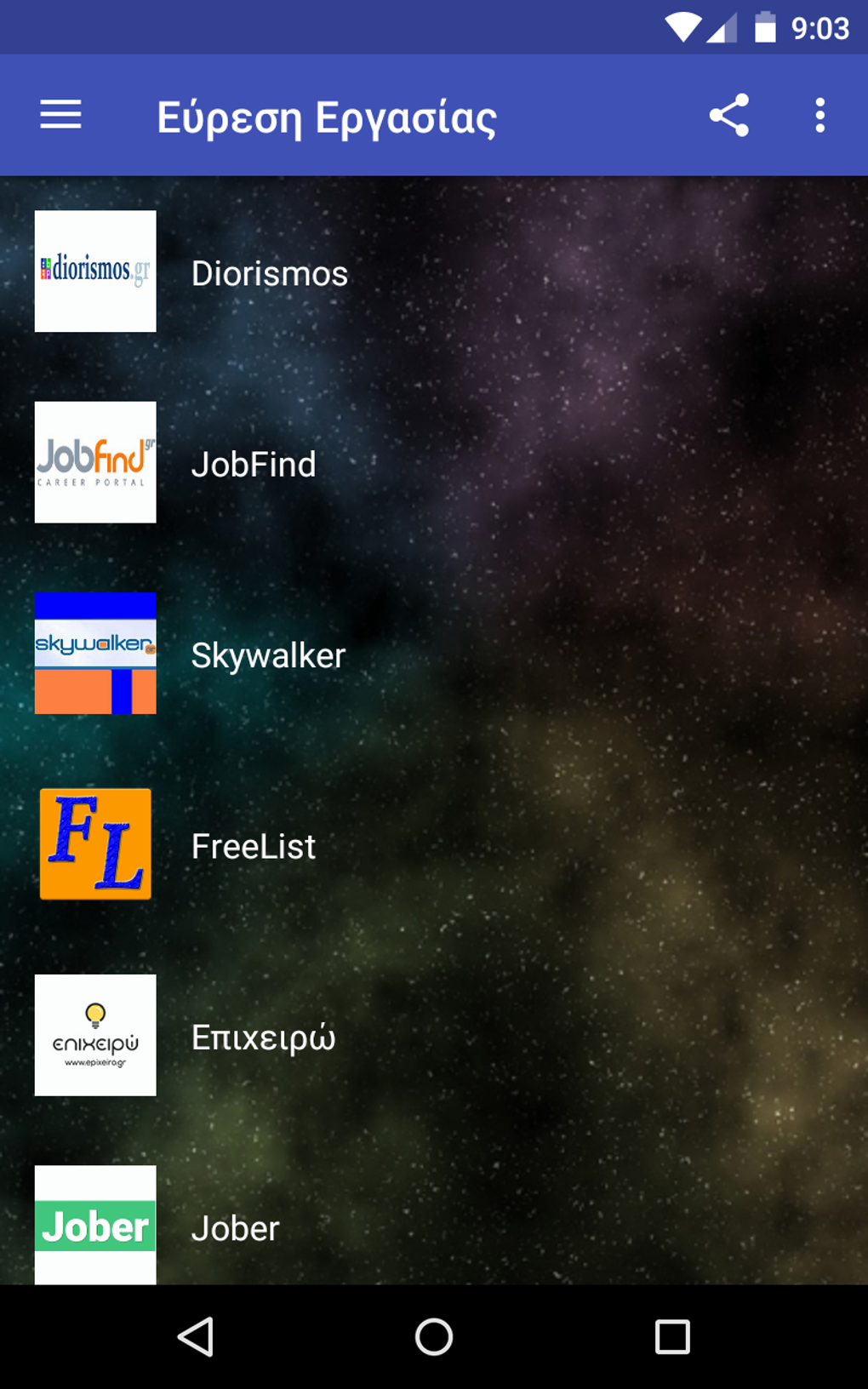Image resolution: width=868 pixels, height=1389 pixels.
Task: Go back using the system back button
Action: click(x=196, y=1336)
